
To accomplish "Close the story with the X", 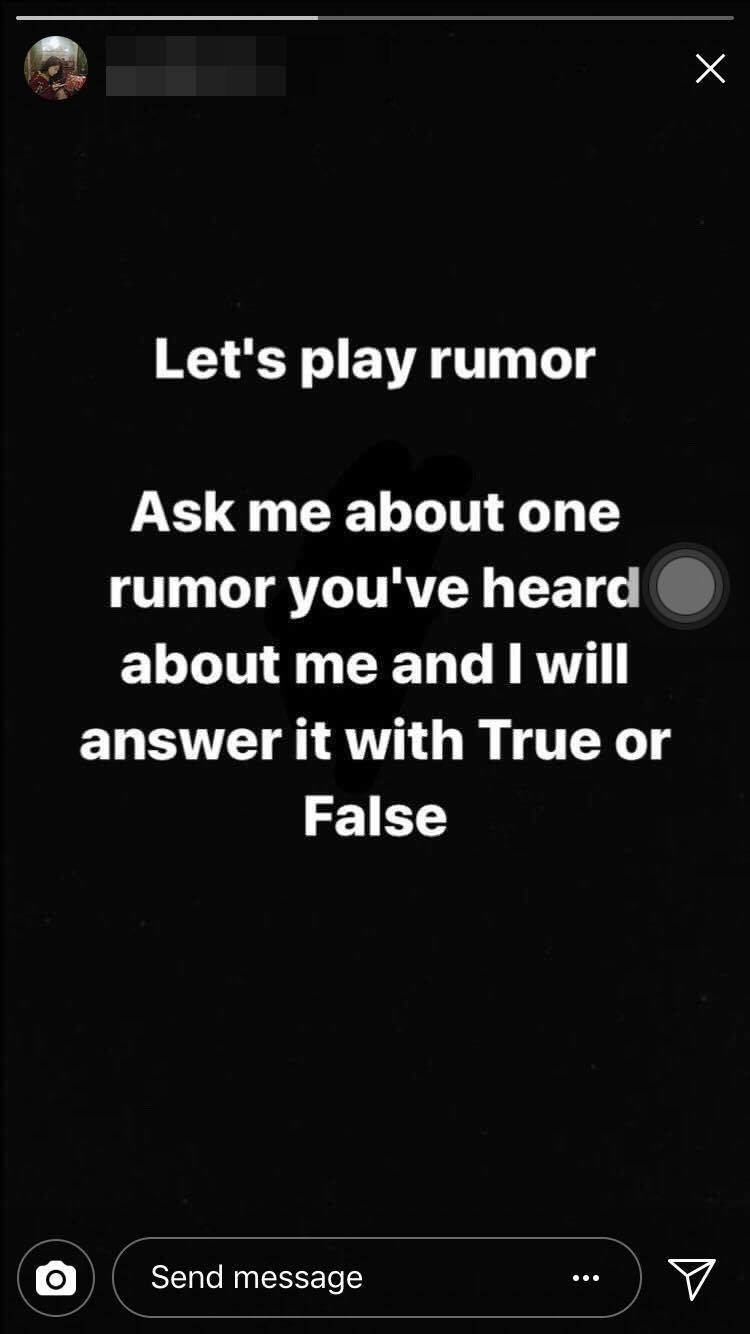I will (x=710, y=68).
